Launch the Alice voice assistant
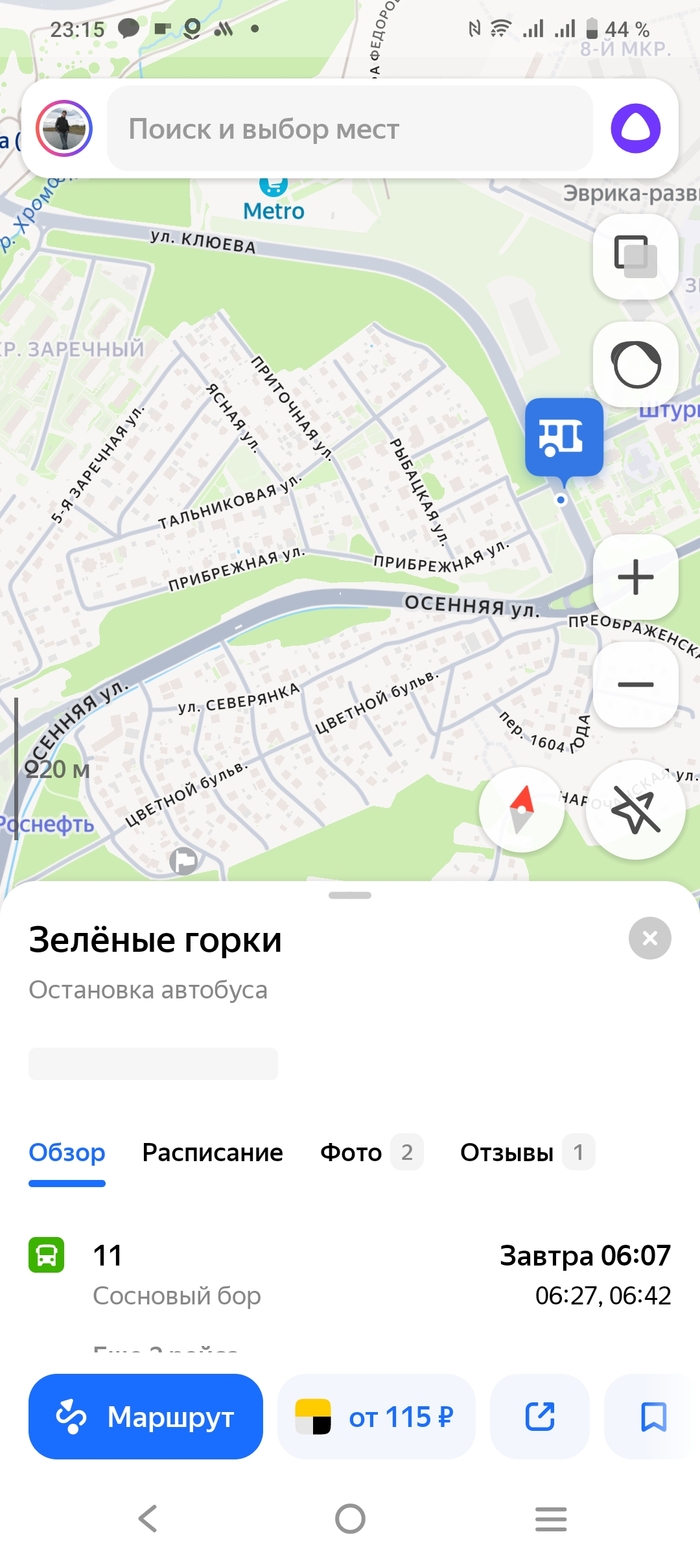The width and height of the screenshot is (700, 1556). coord(636,129)
